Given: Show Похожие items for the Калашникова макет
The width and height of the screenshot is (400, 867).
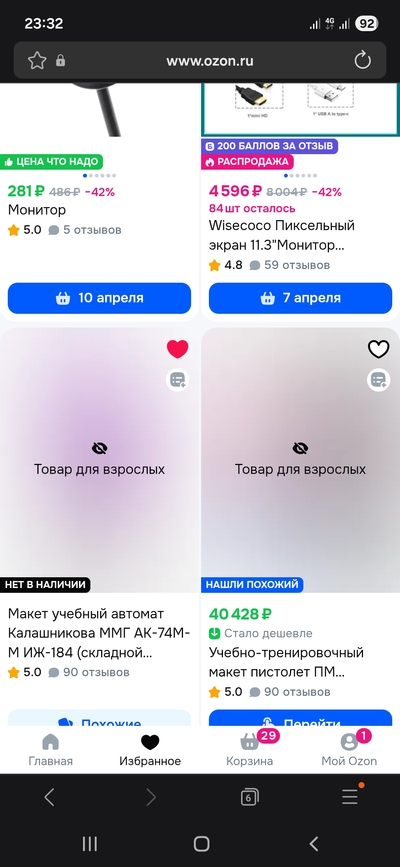Looking at the screenshot, I should 100,718.
